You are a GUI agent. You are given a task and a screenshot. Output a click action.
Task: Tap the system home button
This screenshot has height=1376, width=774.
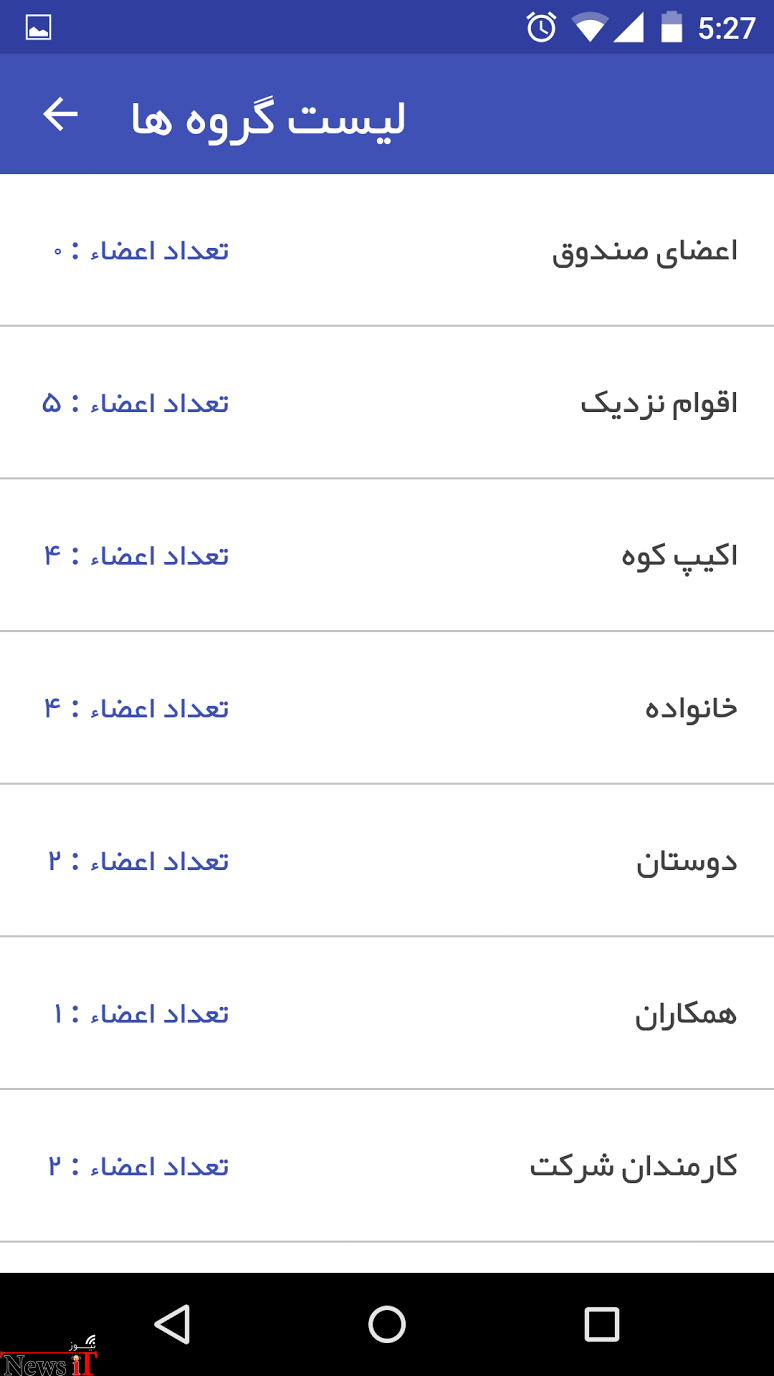(x=387, y=1324)
